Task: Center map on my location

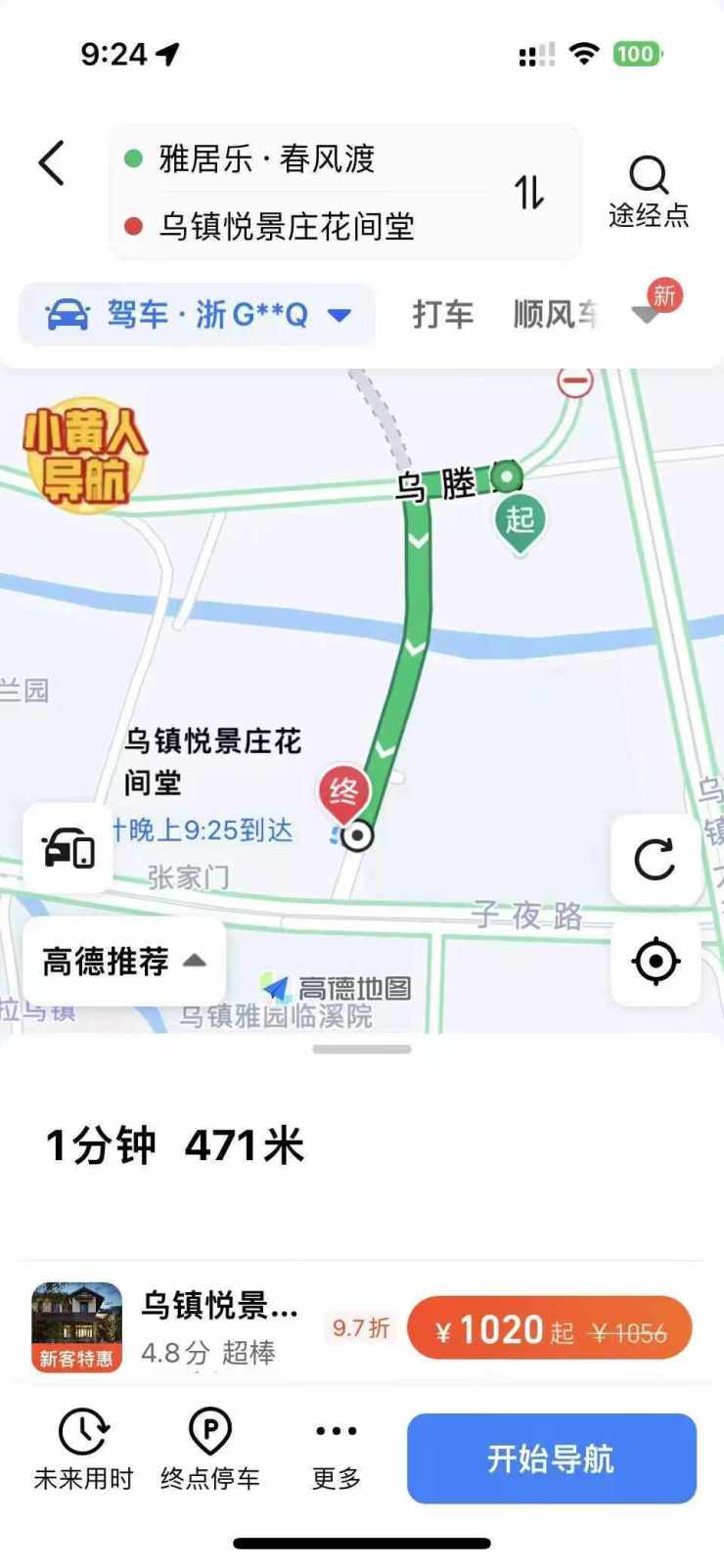Action: point(655,961)
